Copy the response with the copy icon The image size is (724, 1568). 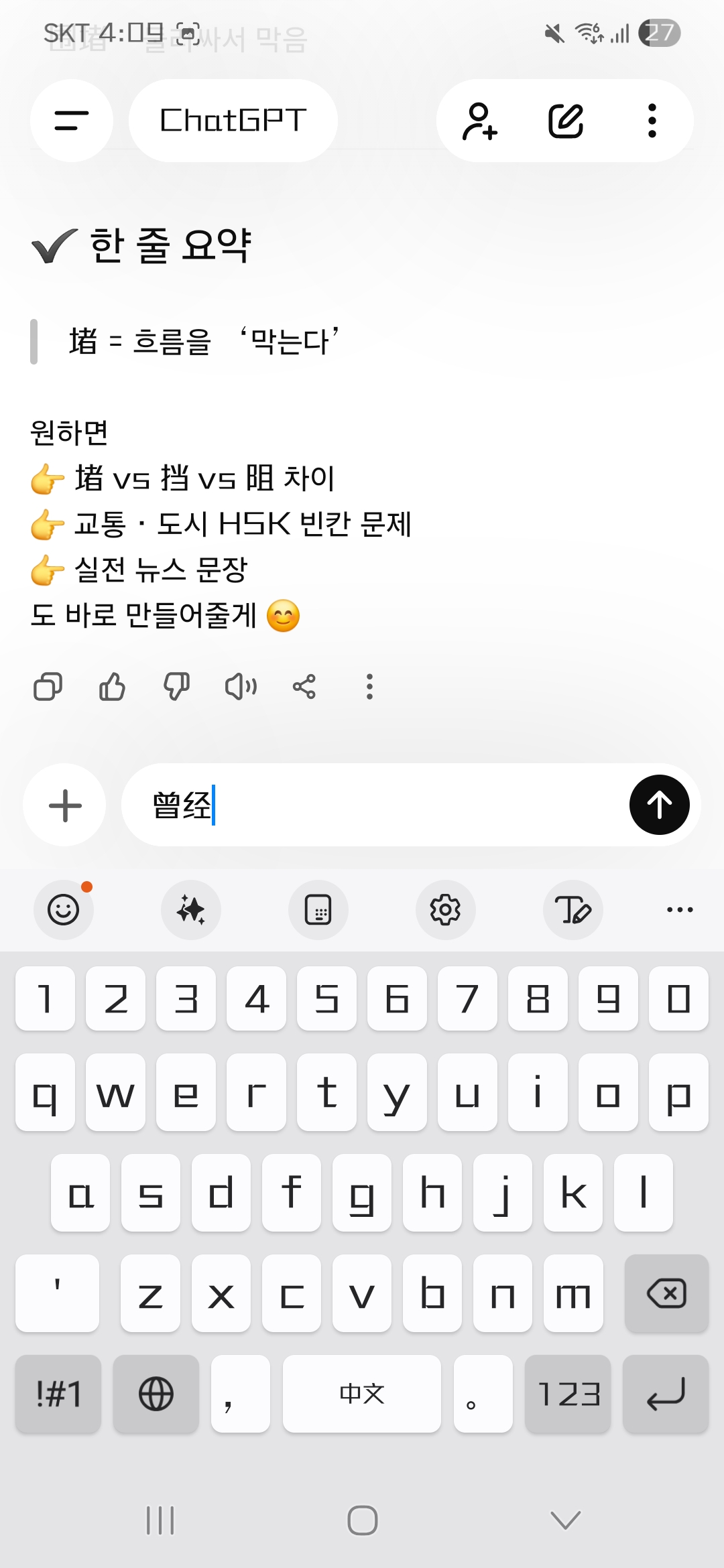(48, 687)
